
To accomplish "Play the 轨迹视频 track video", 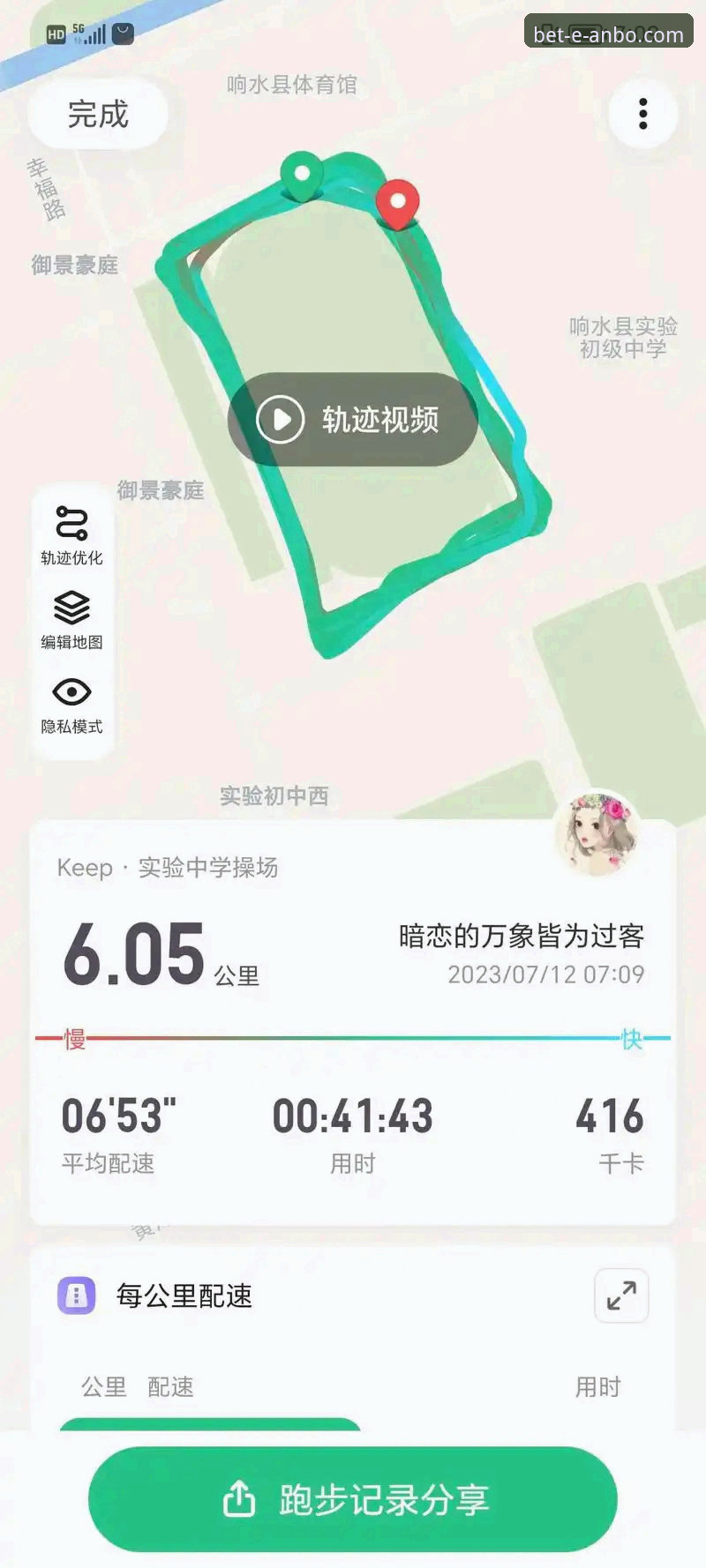I will [353, 419].
